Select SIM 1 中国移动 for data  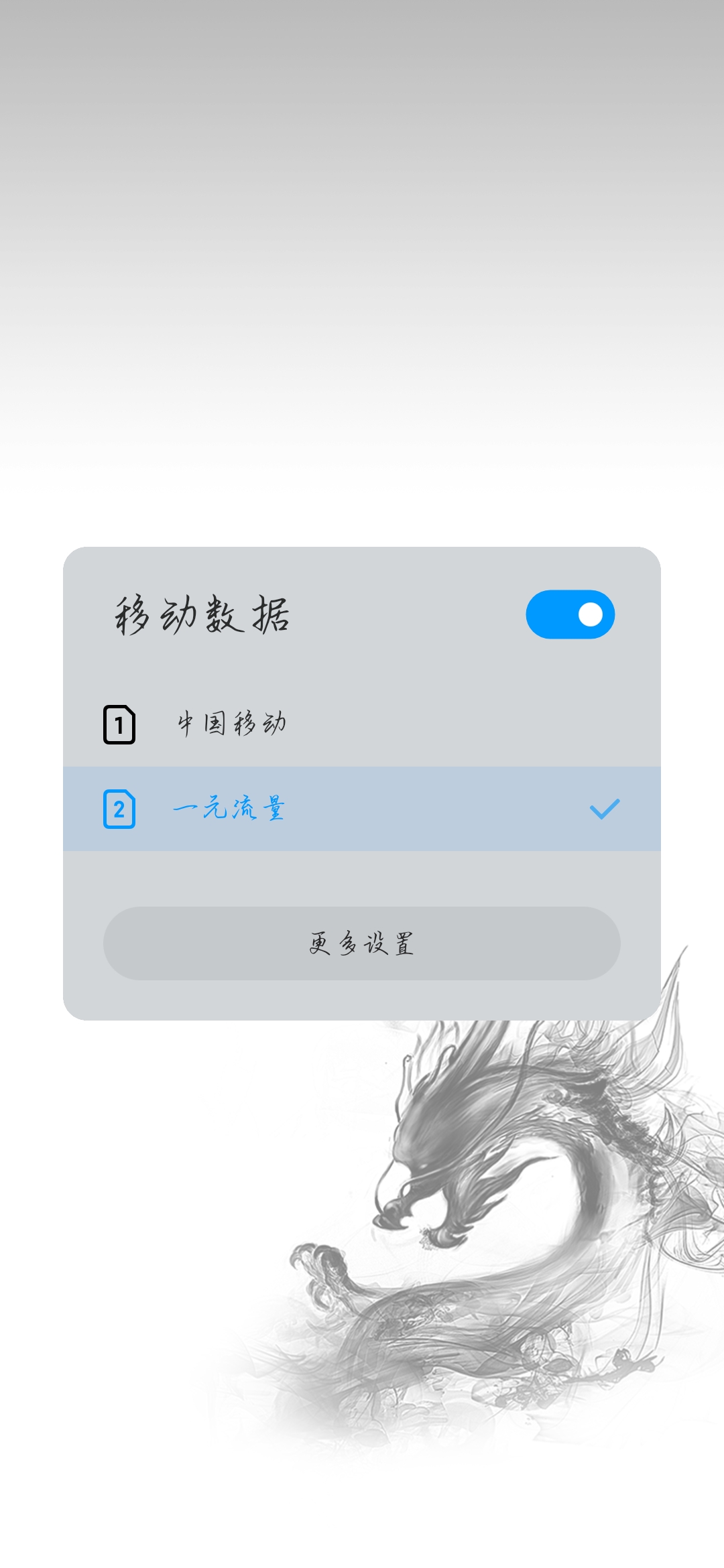click(x=362, y=724)
